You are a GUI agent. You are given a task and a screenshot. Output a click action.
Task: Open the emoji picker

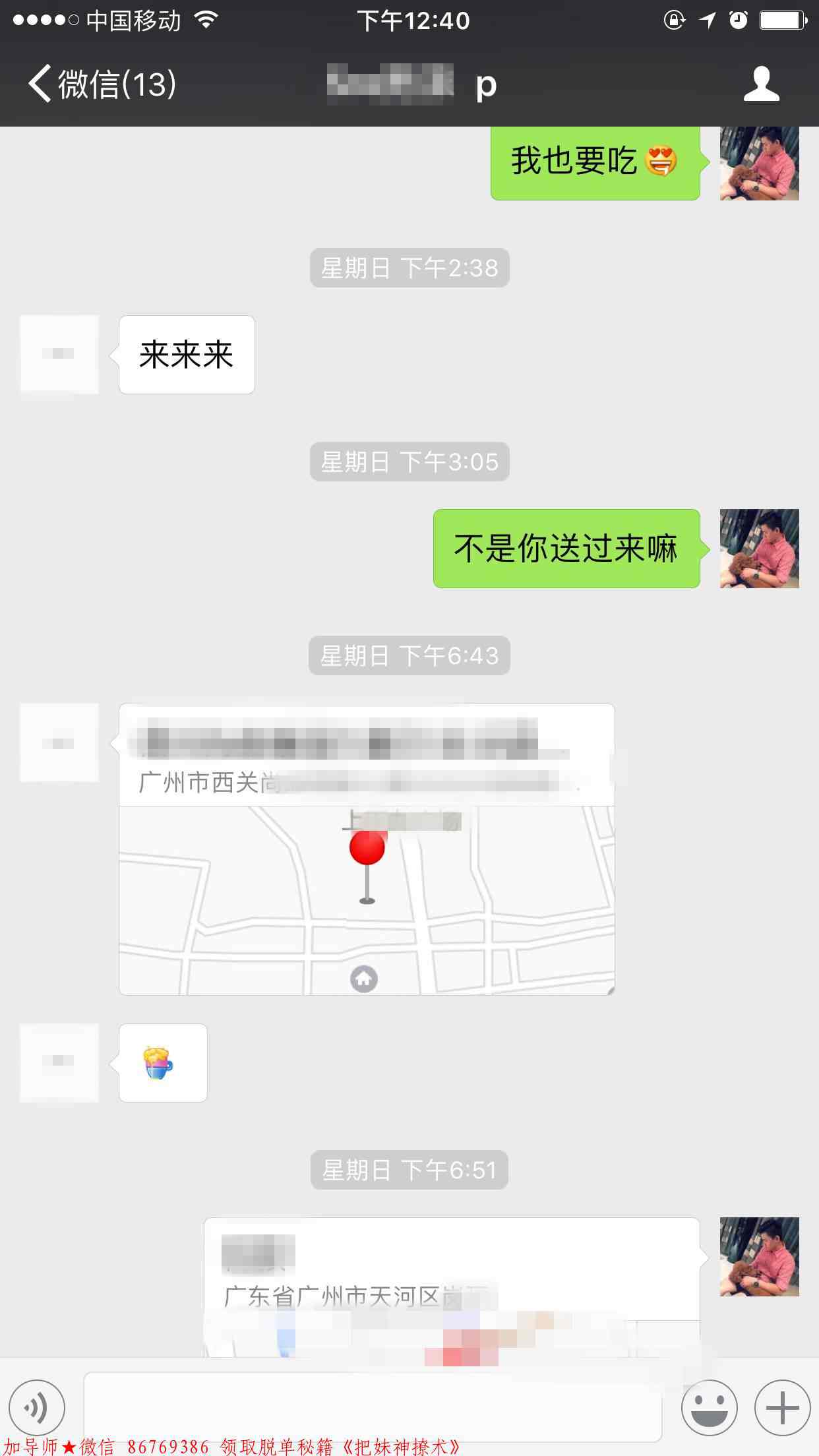click(x=711, y=1407)
